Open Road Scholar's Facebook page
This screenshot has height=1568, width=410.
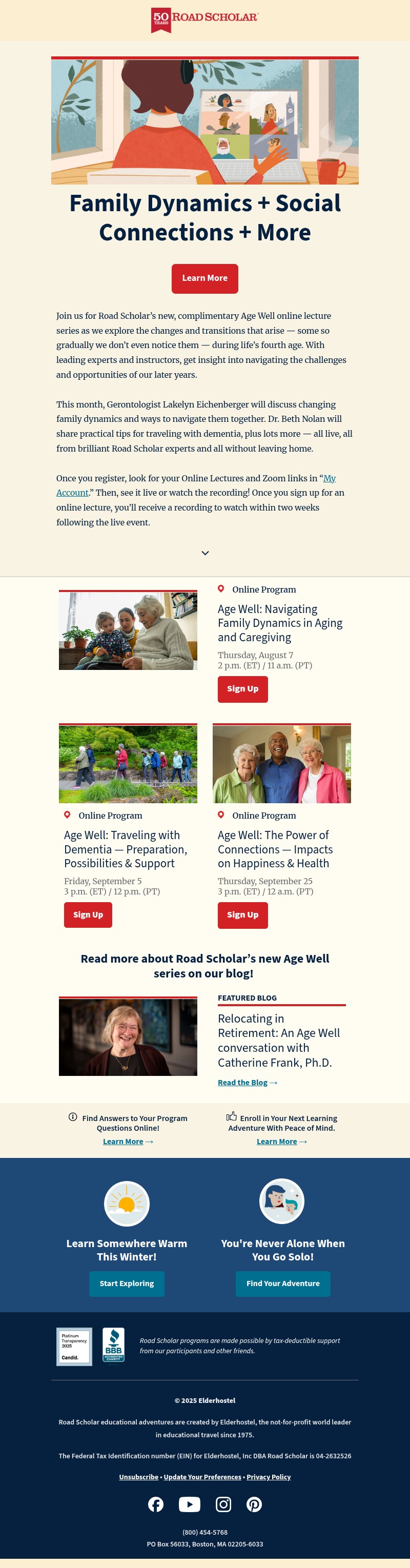(156, 1504)
